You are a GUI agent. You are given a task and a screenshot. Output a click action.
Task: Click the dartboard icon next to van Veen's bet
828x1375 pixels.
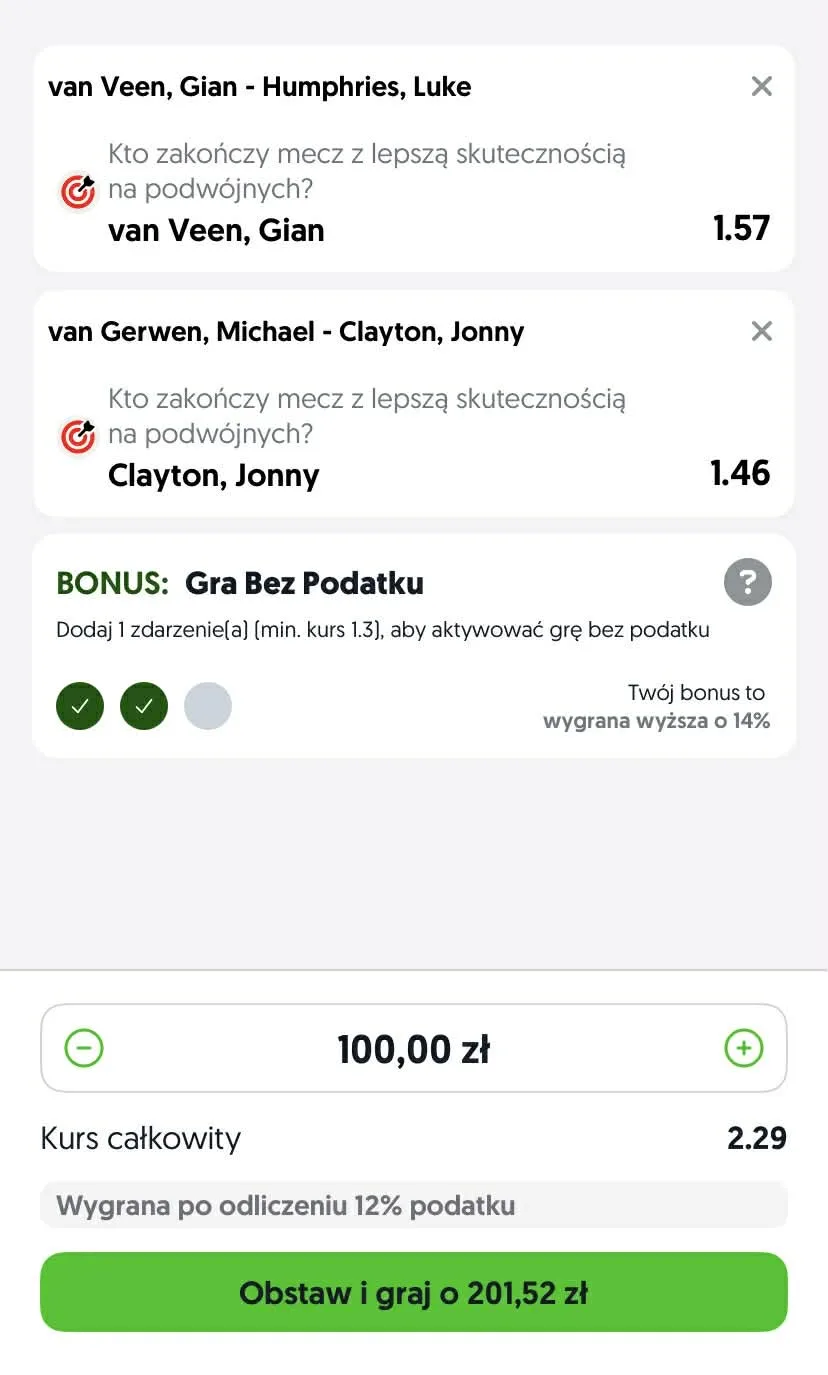click(77, 190)
